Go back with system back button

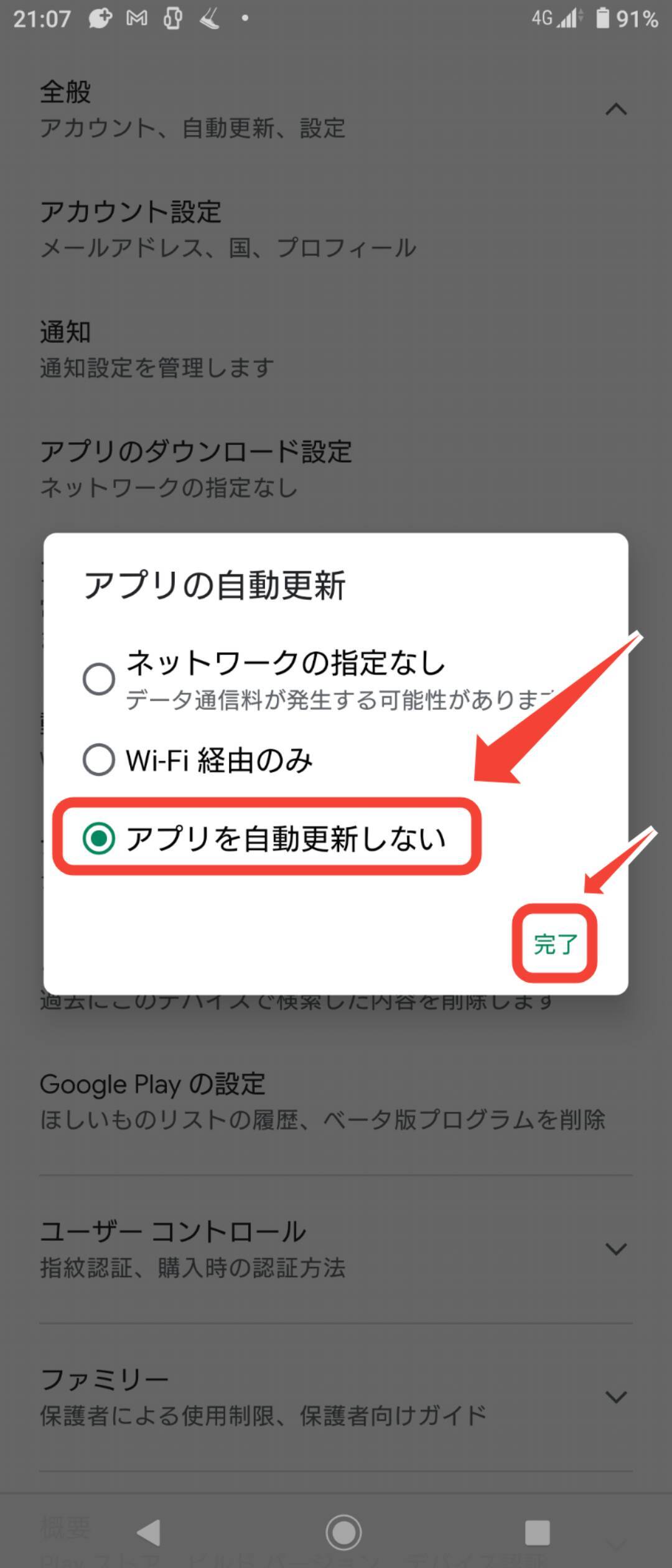[149, 1532]
